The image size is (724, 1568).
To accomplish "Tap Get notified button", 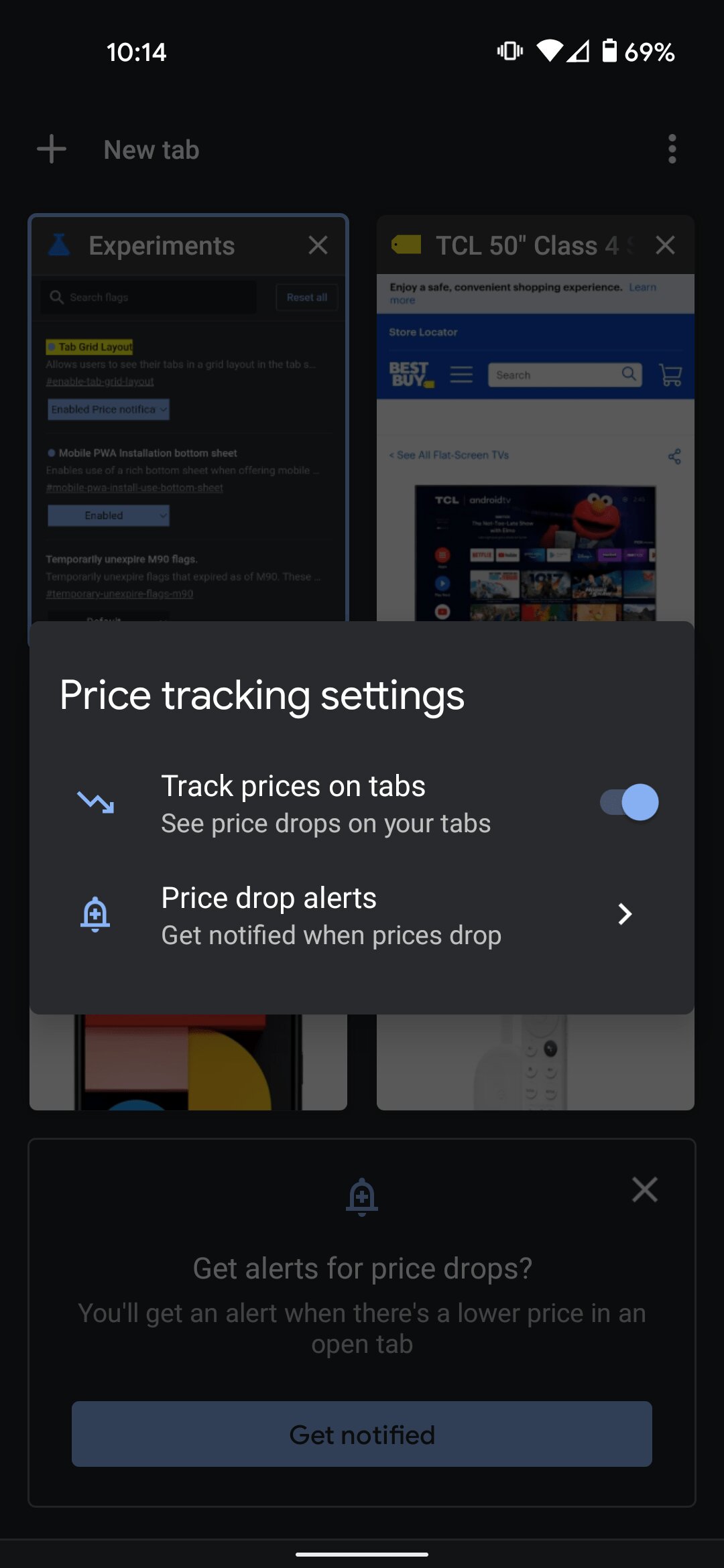I will click(362, 1434).
